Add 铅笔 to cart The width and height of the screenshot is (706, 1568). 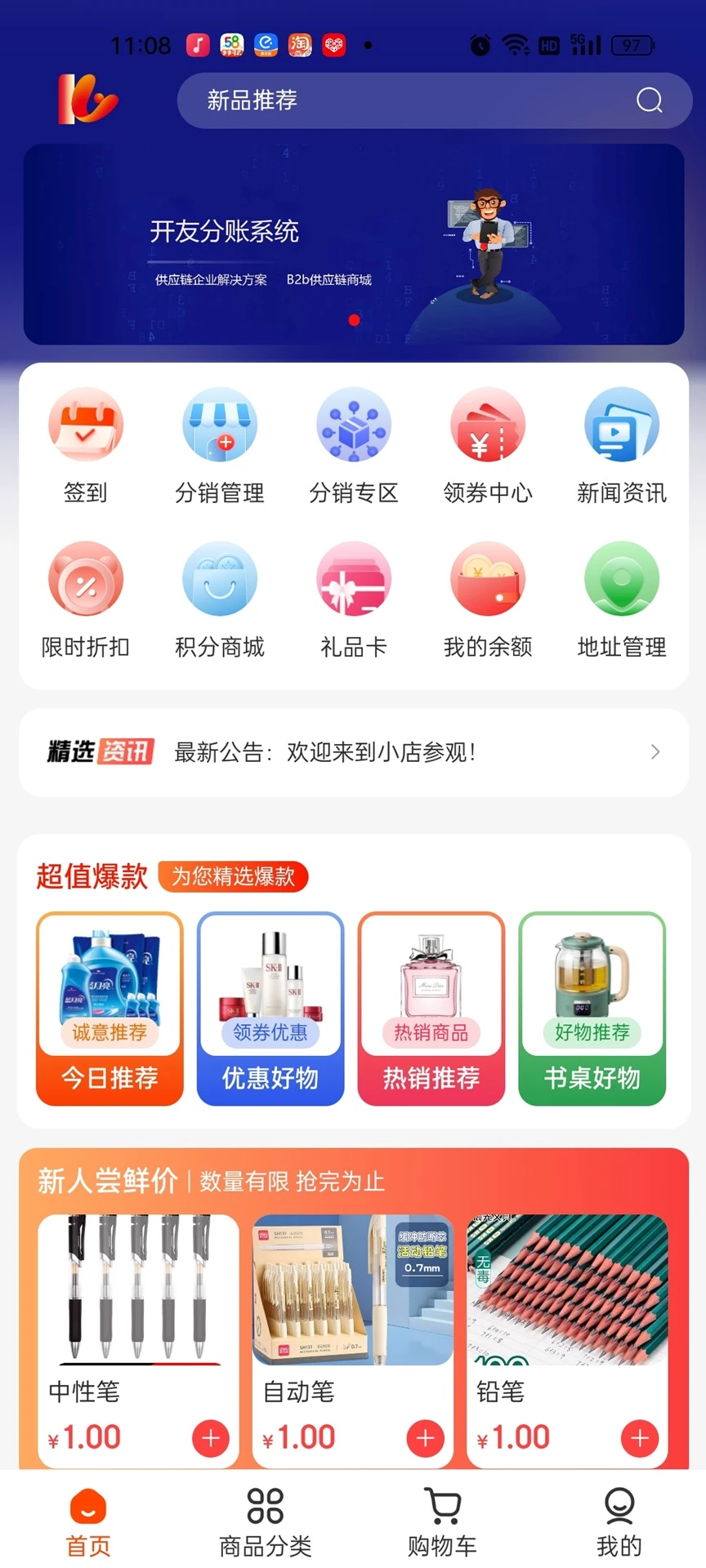coord(640,1438)
